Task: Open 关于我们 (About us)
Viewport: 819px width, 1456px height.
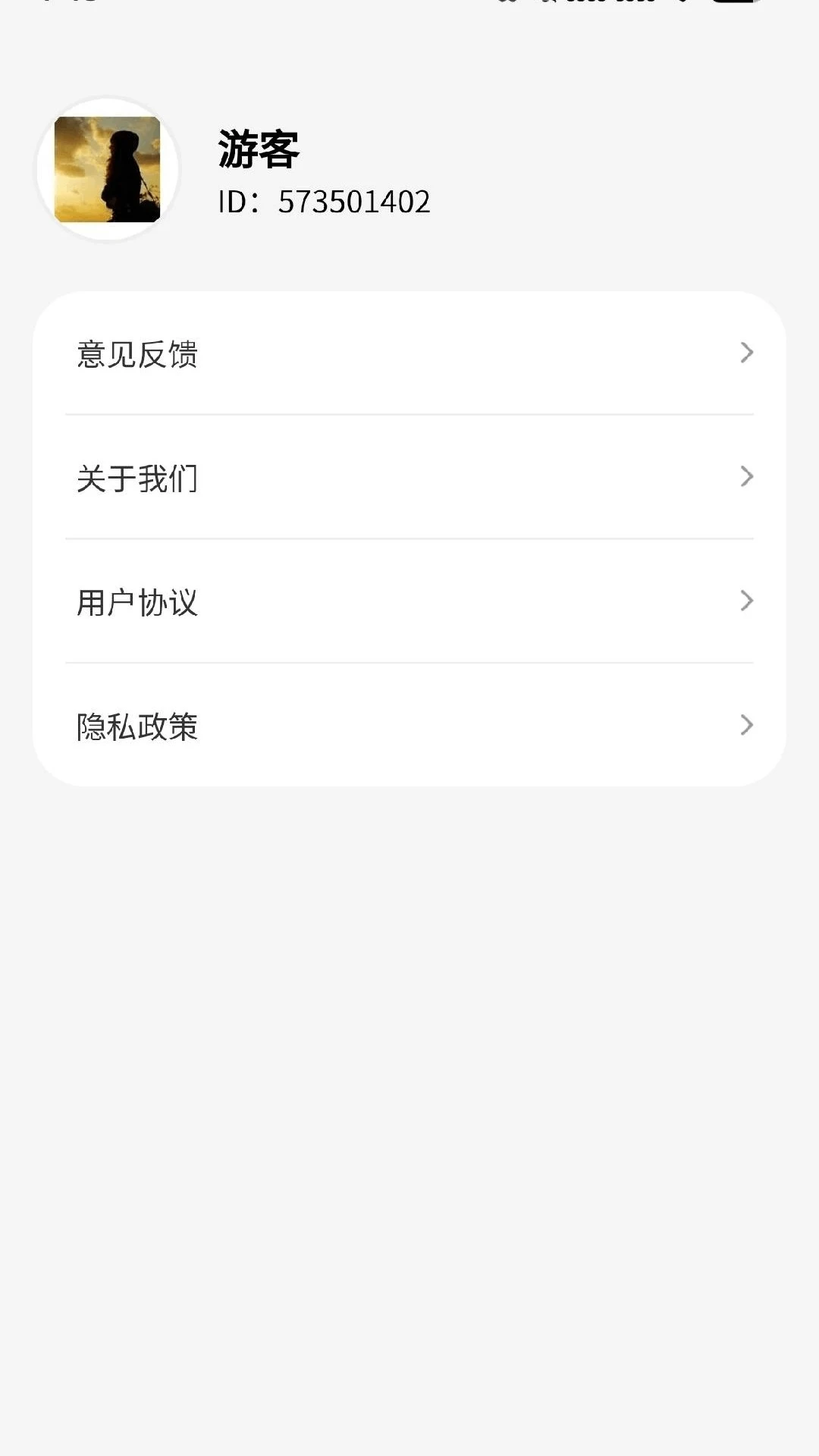Action: 409,478
